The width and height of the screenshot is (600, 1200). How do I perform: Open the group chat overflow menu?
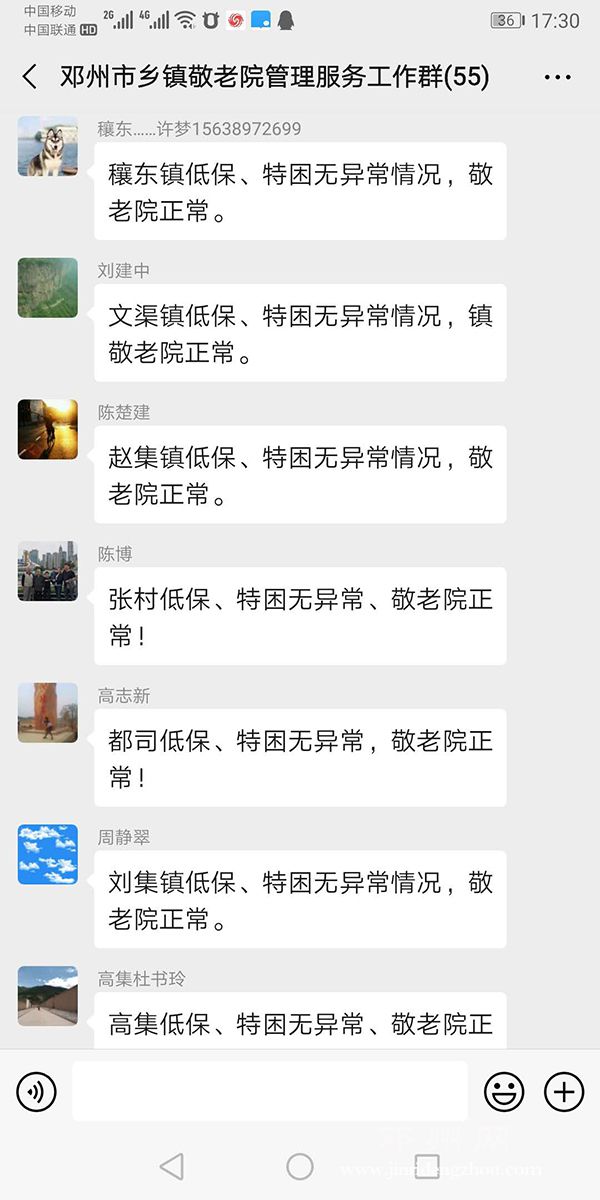pyautogui.click(x=557, y=77)
